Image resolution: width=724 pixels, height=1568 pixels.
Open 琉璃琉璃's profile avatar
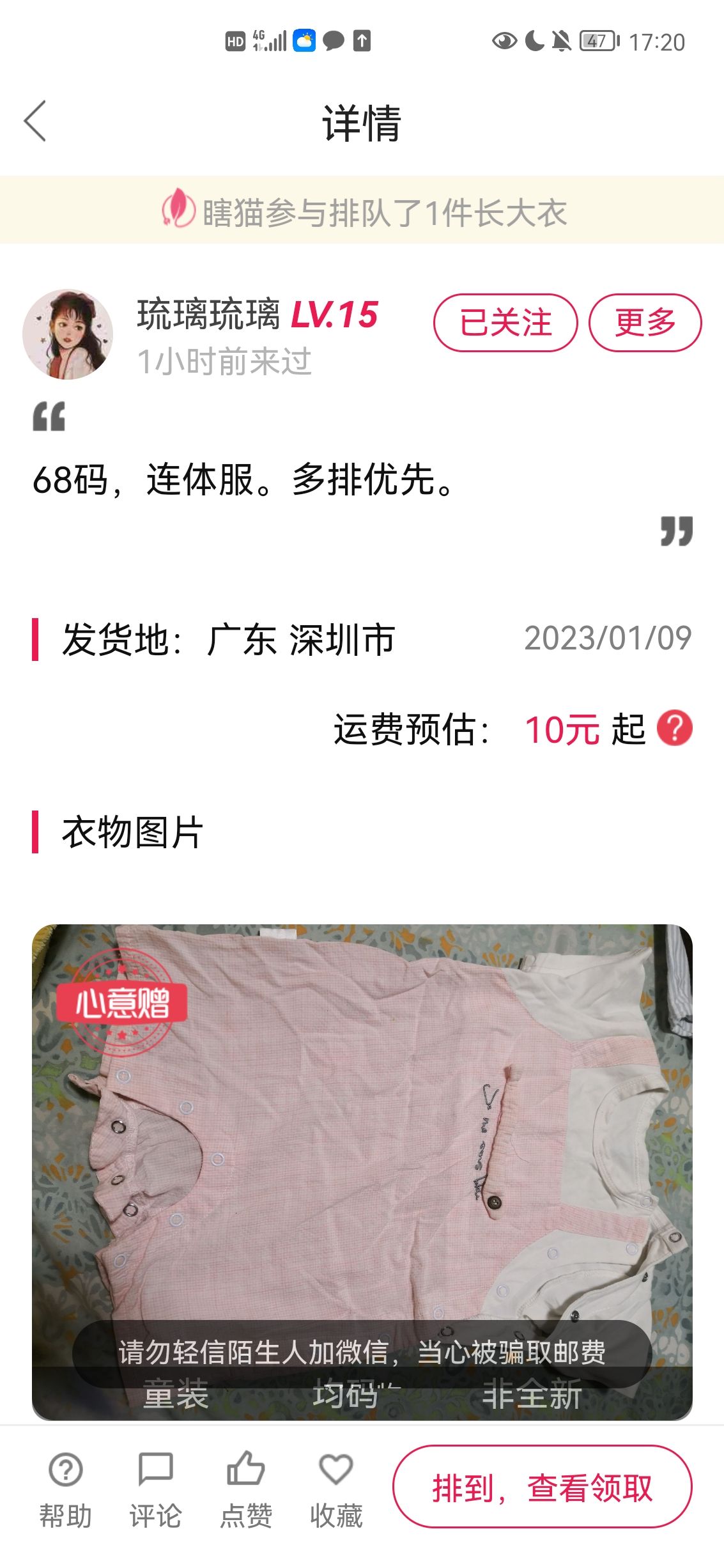coord(68,334)
